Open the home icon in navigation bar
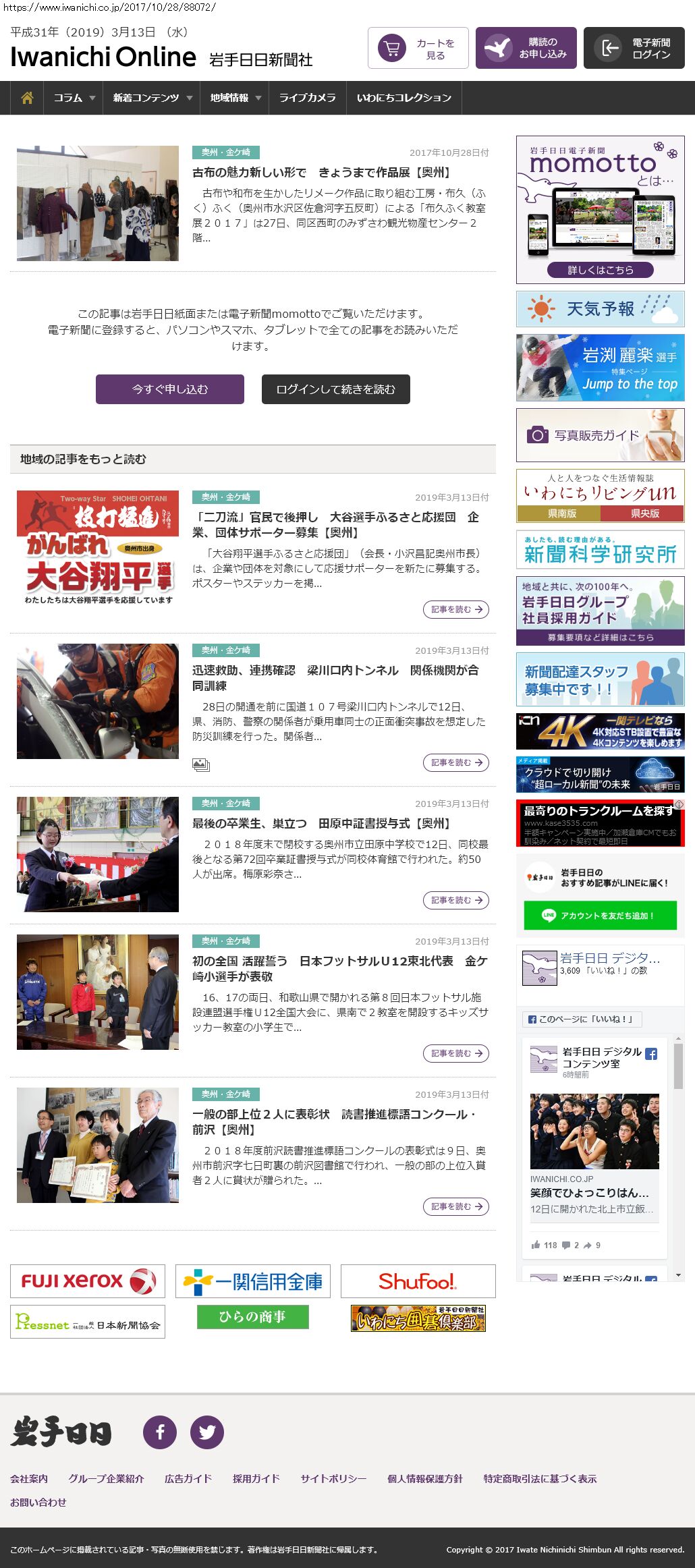 (x=27, y=98)
